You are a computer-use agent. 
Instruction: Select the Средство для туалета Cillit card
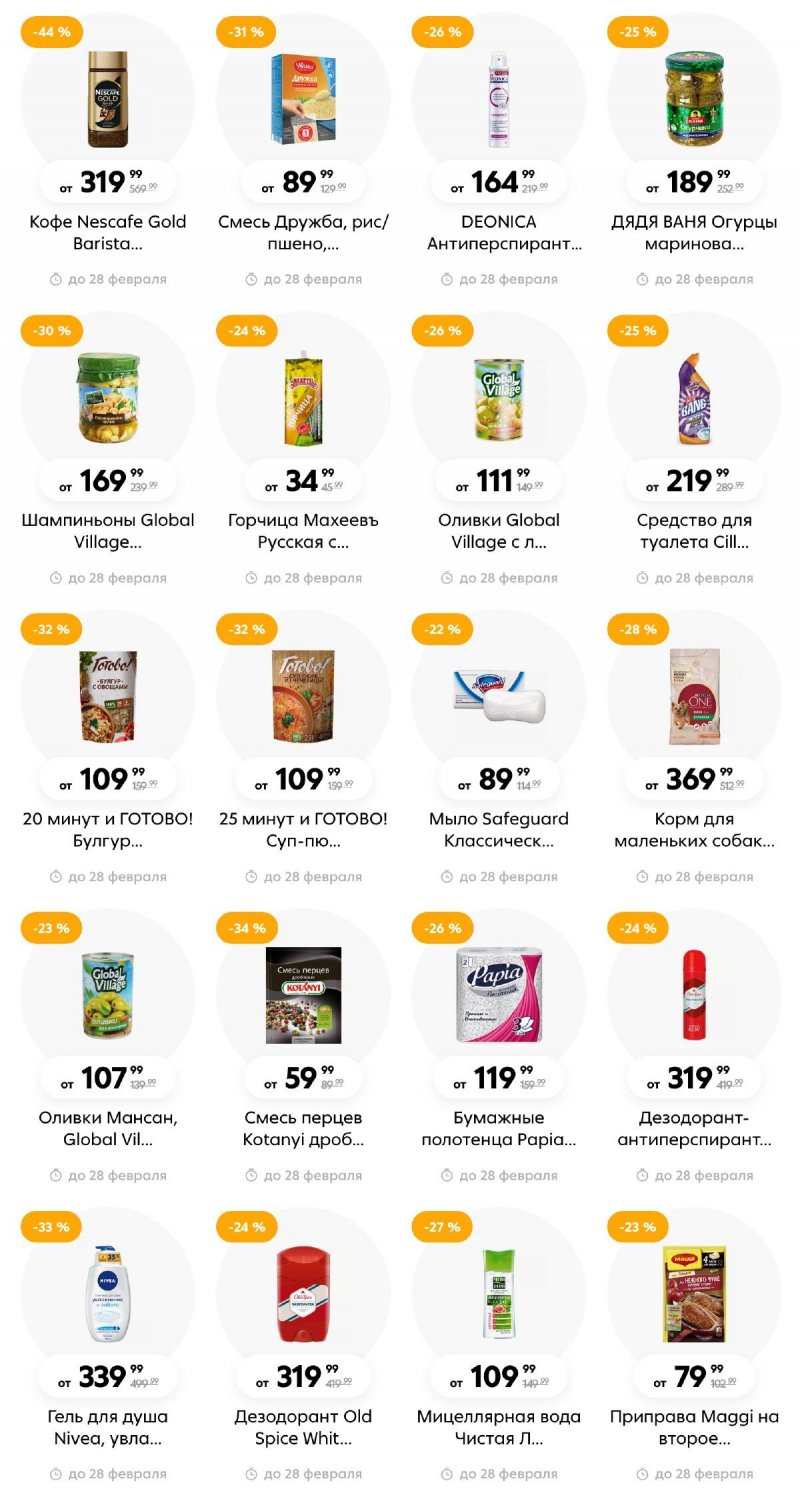point(694,398)
